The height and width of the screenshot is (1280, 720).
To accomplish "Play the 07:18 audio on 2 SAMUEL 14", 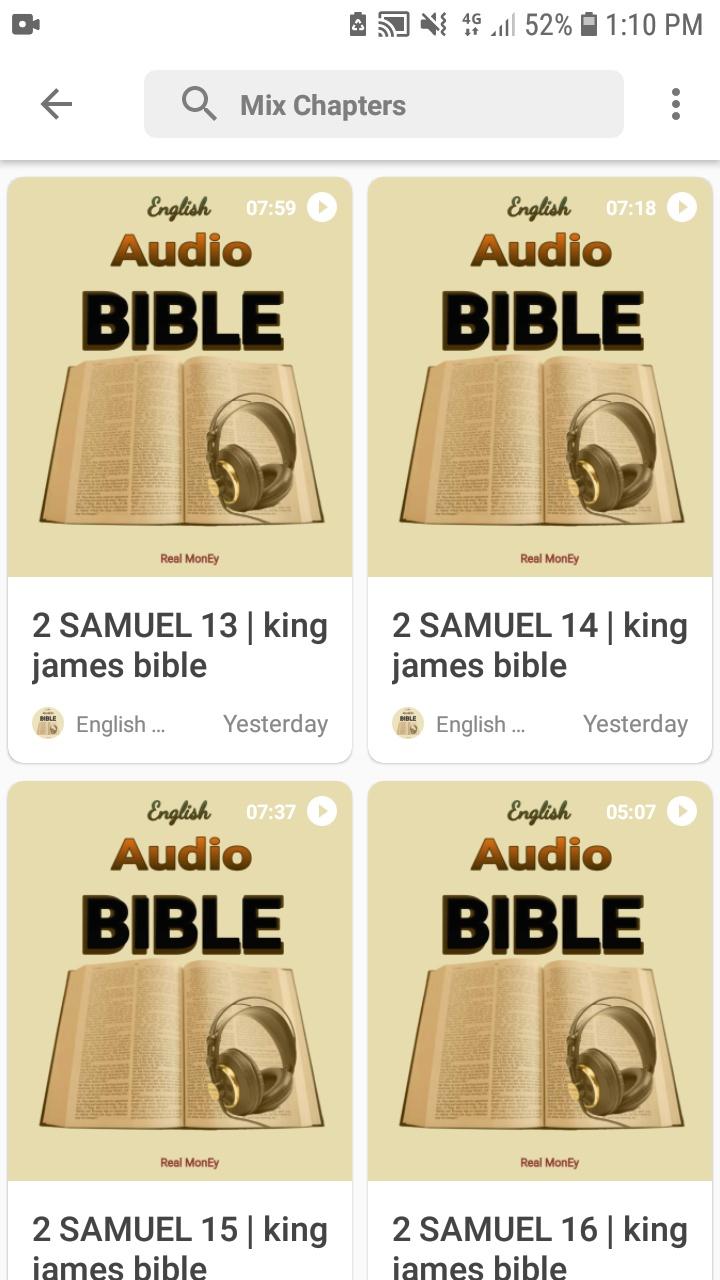I will (681, 207).
